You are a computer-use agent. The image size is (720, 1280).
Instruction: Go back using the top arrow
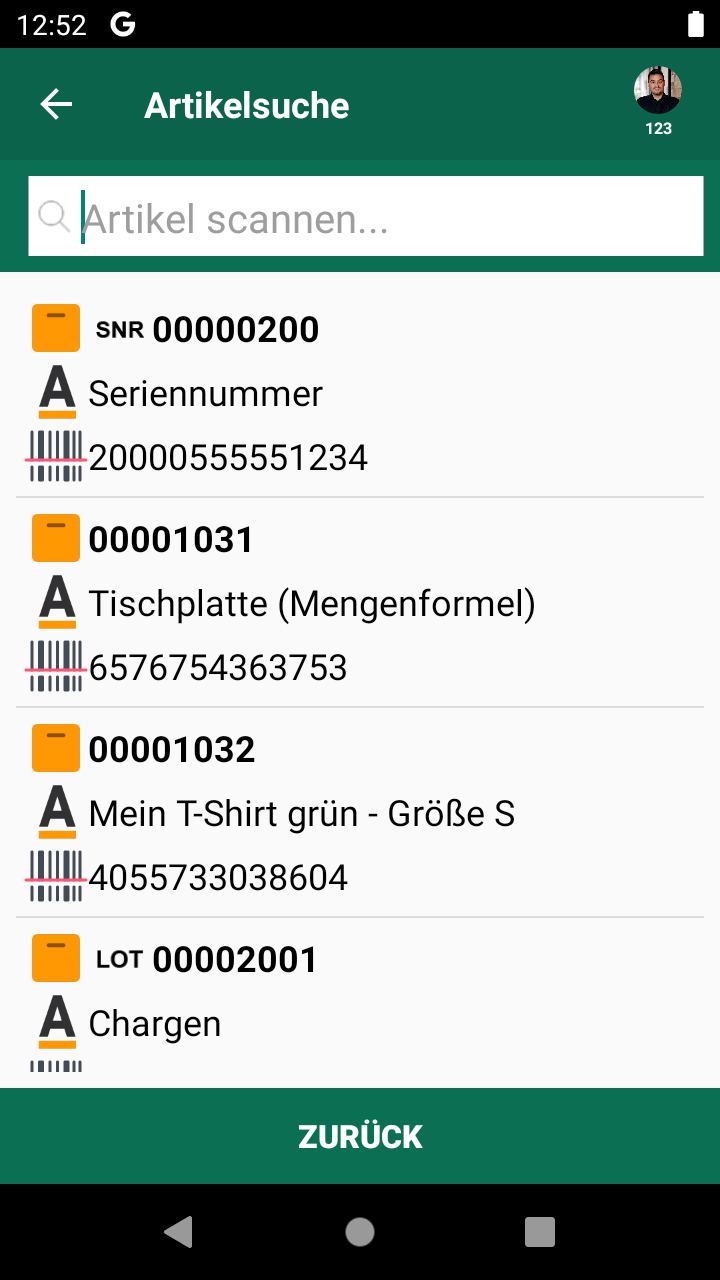pyautogui.click(x=56, y=104)
